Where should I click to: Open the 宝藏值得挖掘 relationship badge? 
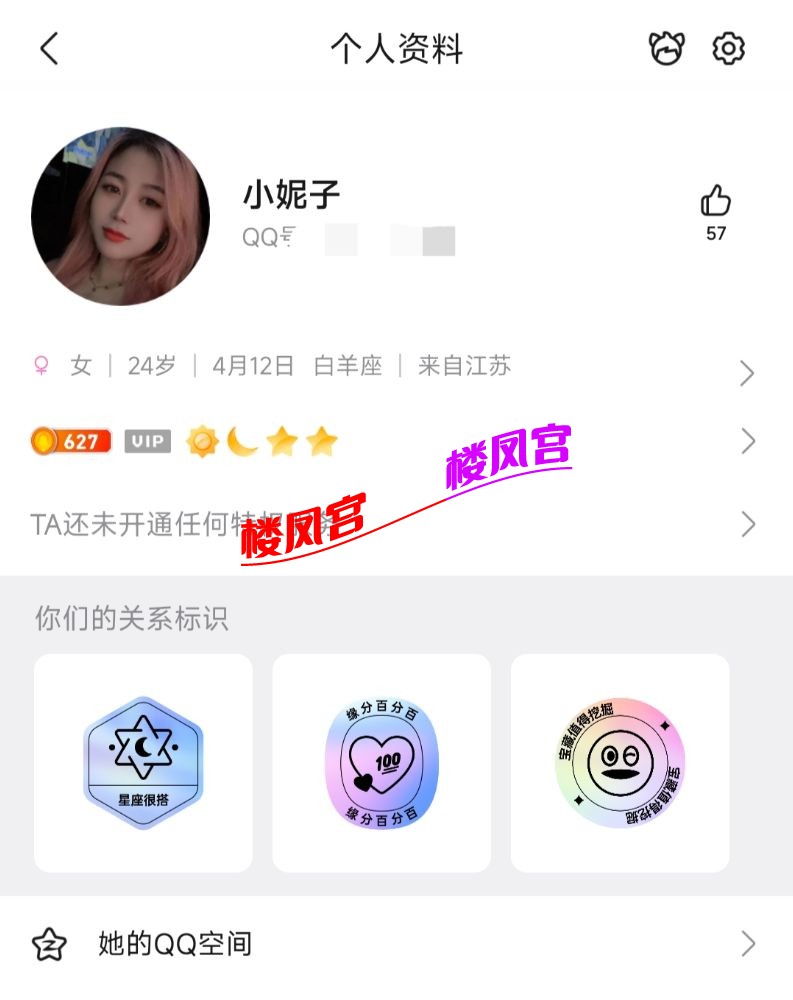[x=620, y=763]
